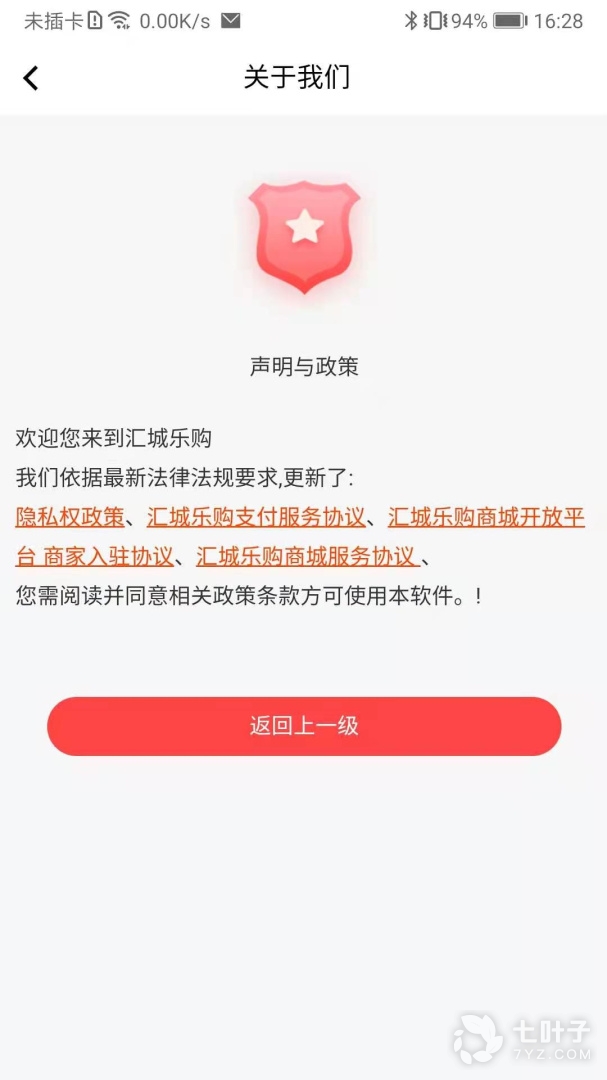The height and width of the screenshot is (1080, 607).
Task: Open the 汇城乐购支付服务协议 link
Action: point(256,518)
